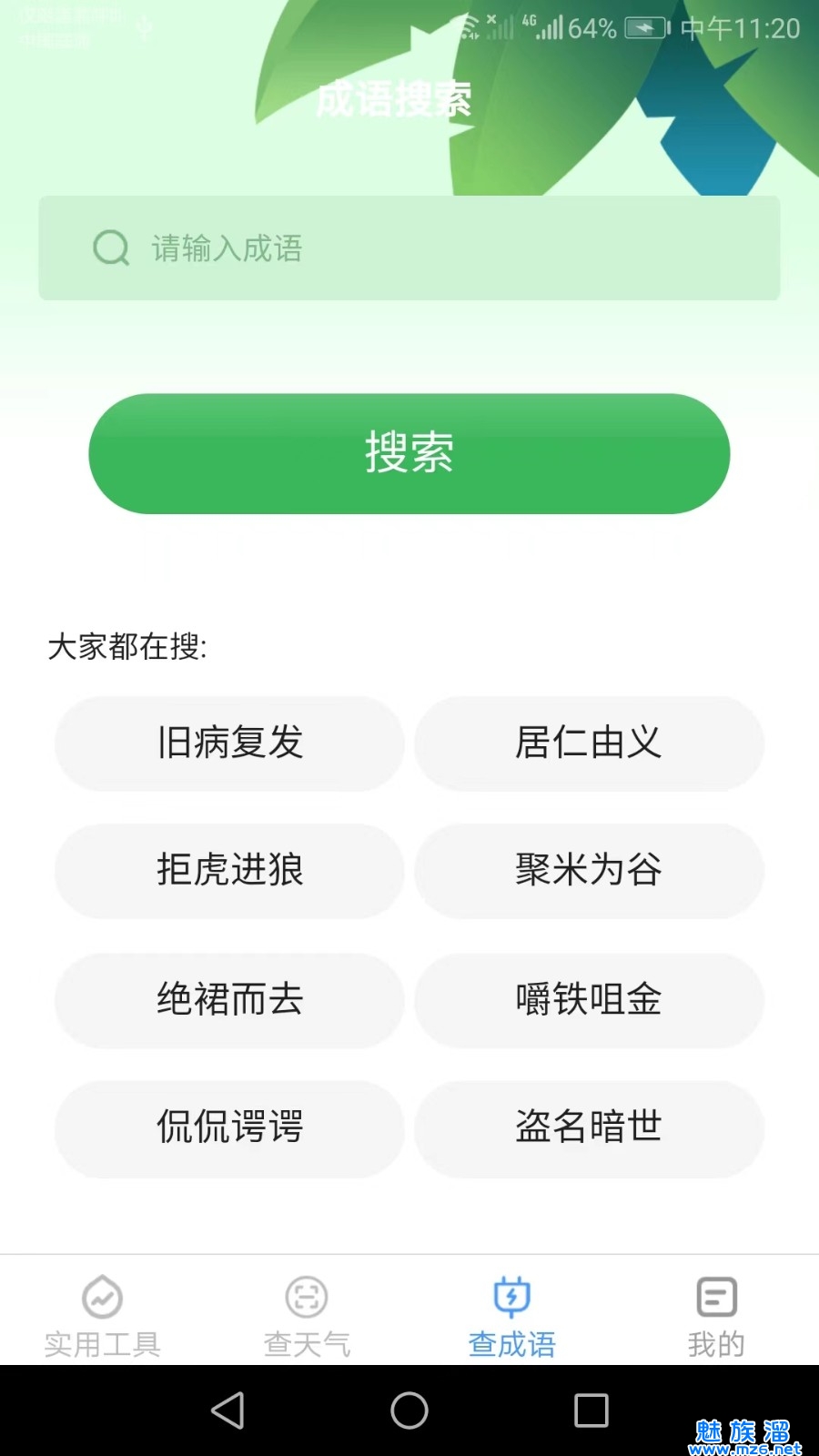Return to the home screen

coord(409,1410)
